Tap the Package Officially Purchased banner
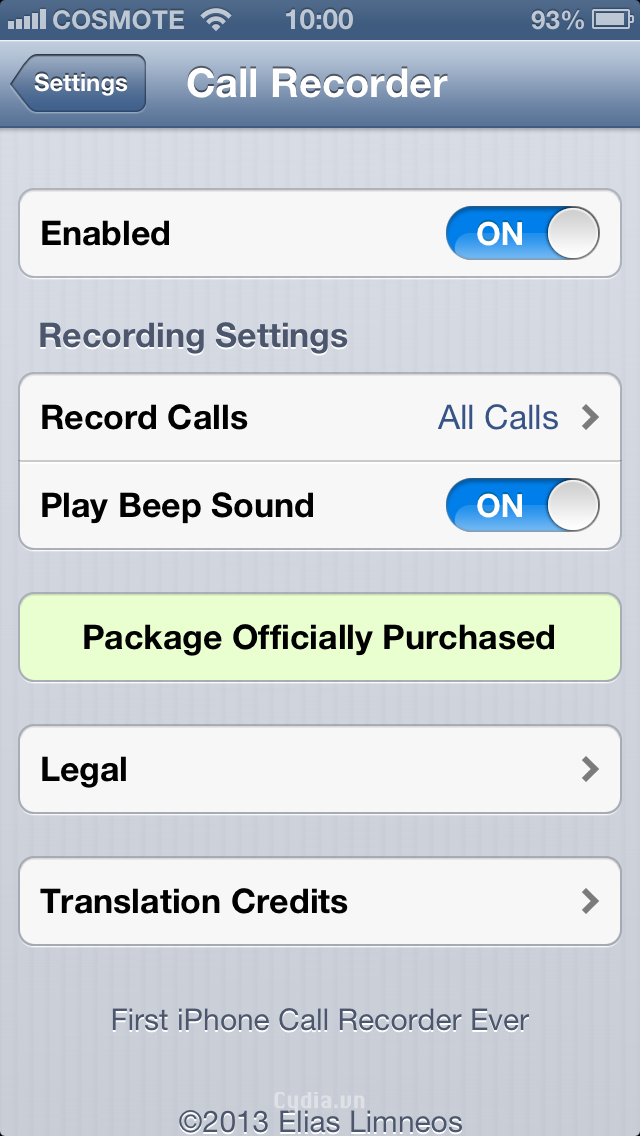640x1136 pixels. pos(320,638)
